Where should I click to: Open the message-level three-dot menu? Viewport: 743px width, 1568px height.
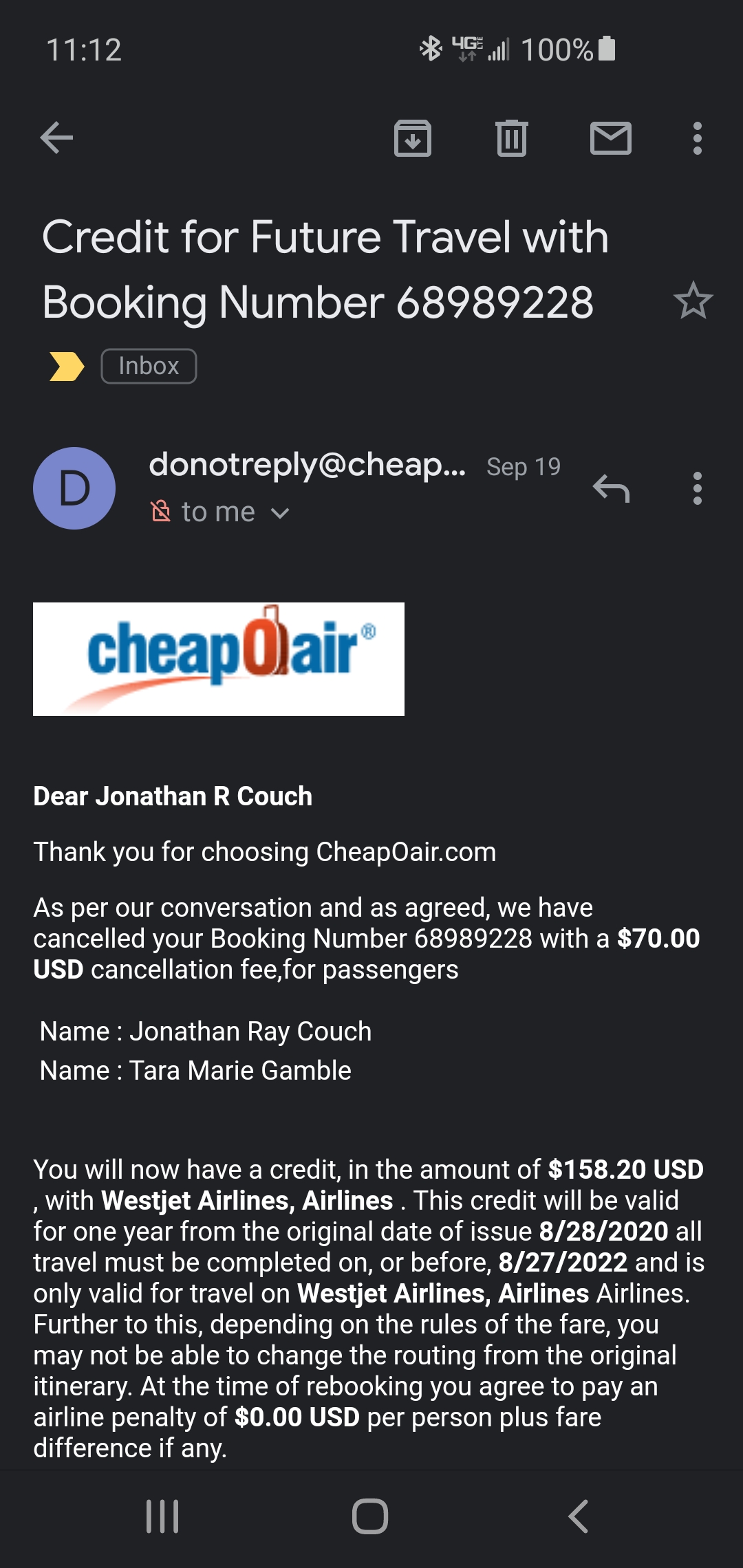coord(697,488)
